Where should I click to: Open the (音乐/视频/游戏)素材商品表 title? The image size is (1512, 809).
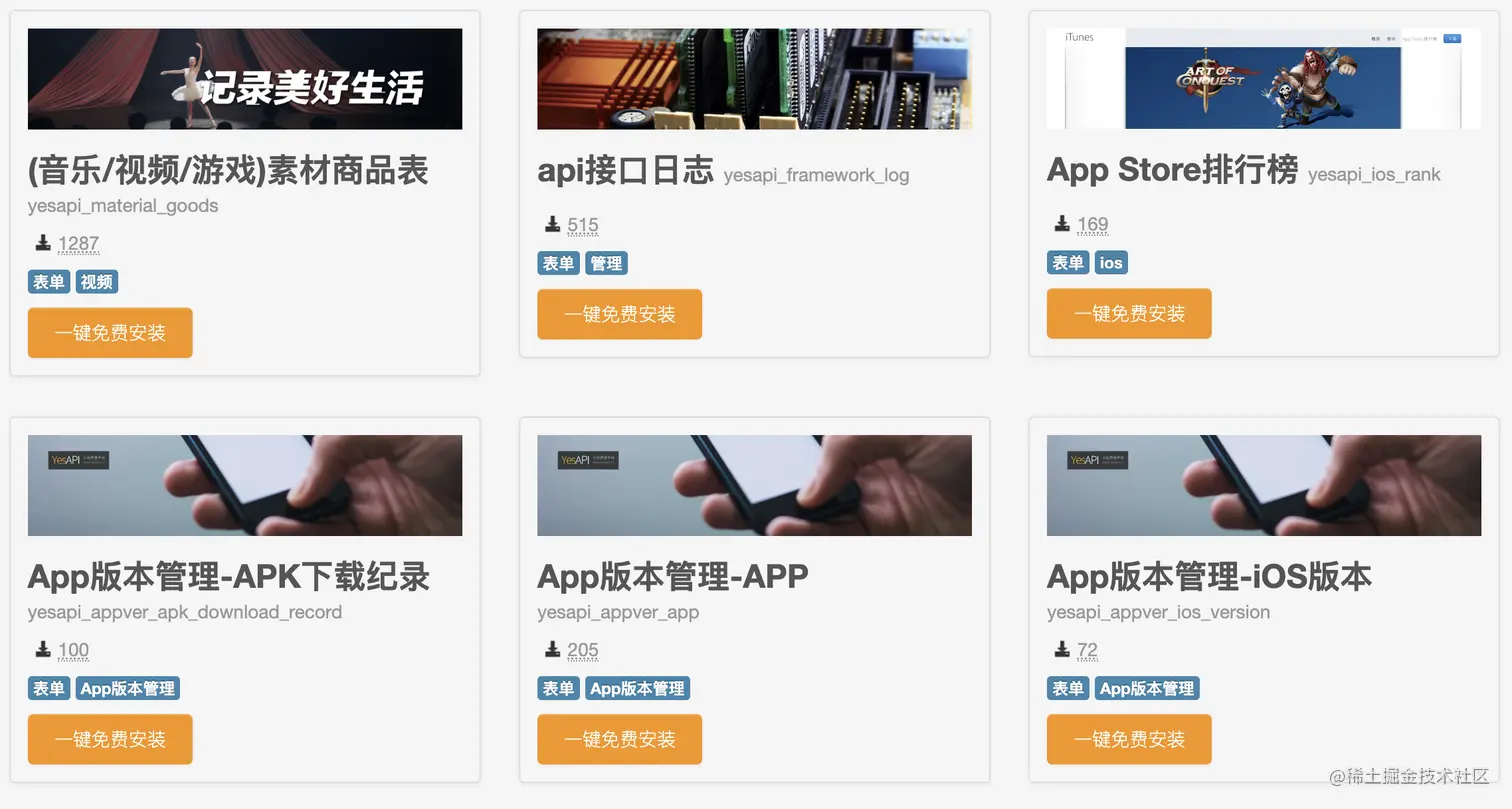tap(228, 171)
